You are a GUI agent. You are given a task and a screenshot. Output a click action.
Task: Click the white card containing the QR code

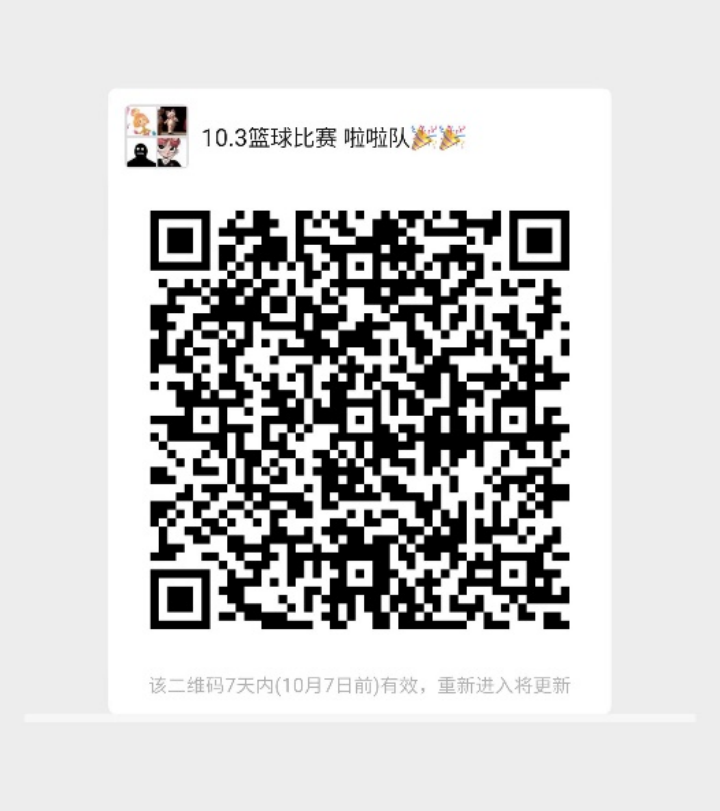[360, 400]
